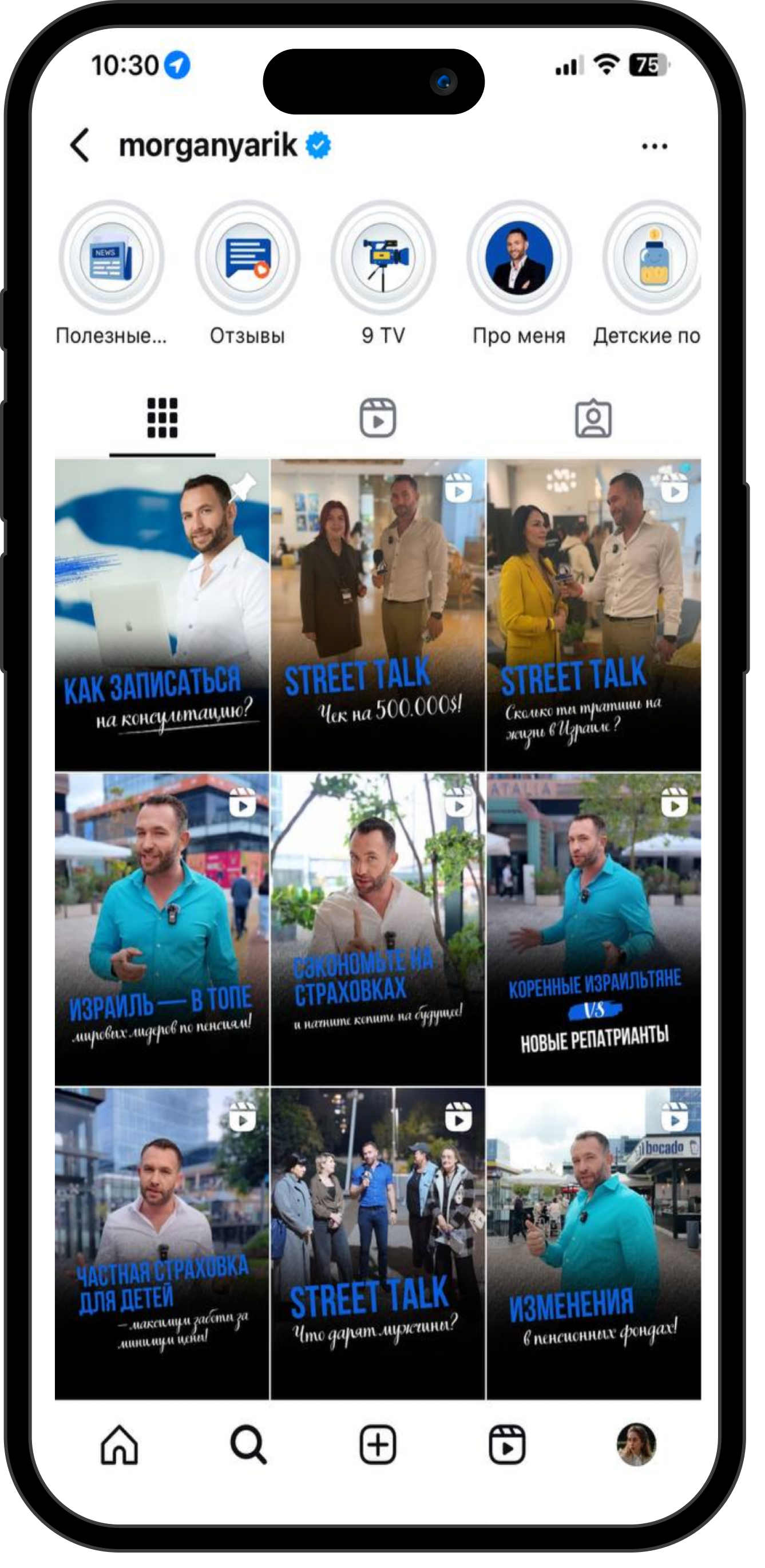
Task: Go back from morganyarik profile
Action: click(80, 145)
